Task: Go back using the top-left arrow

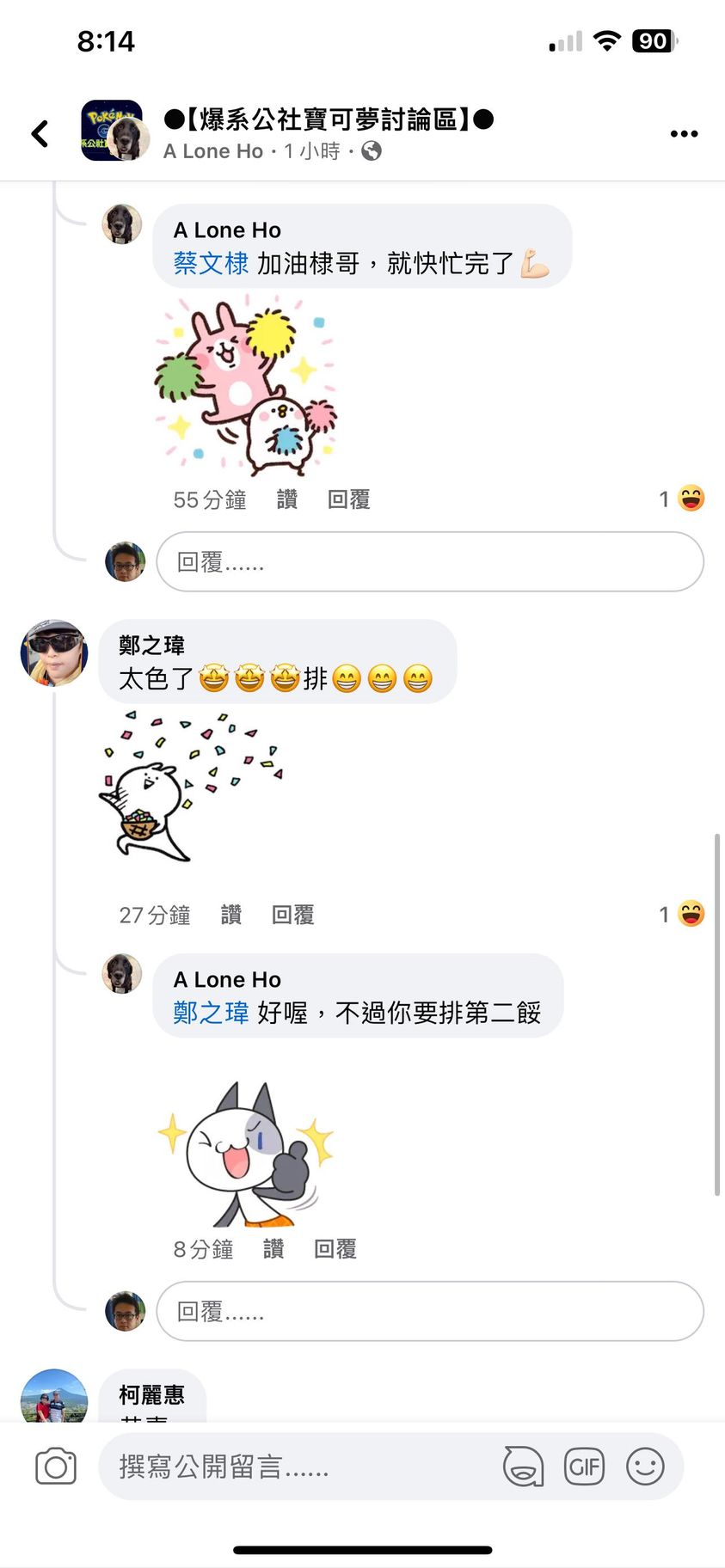Action: click(40, 133)
